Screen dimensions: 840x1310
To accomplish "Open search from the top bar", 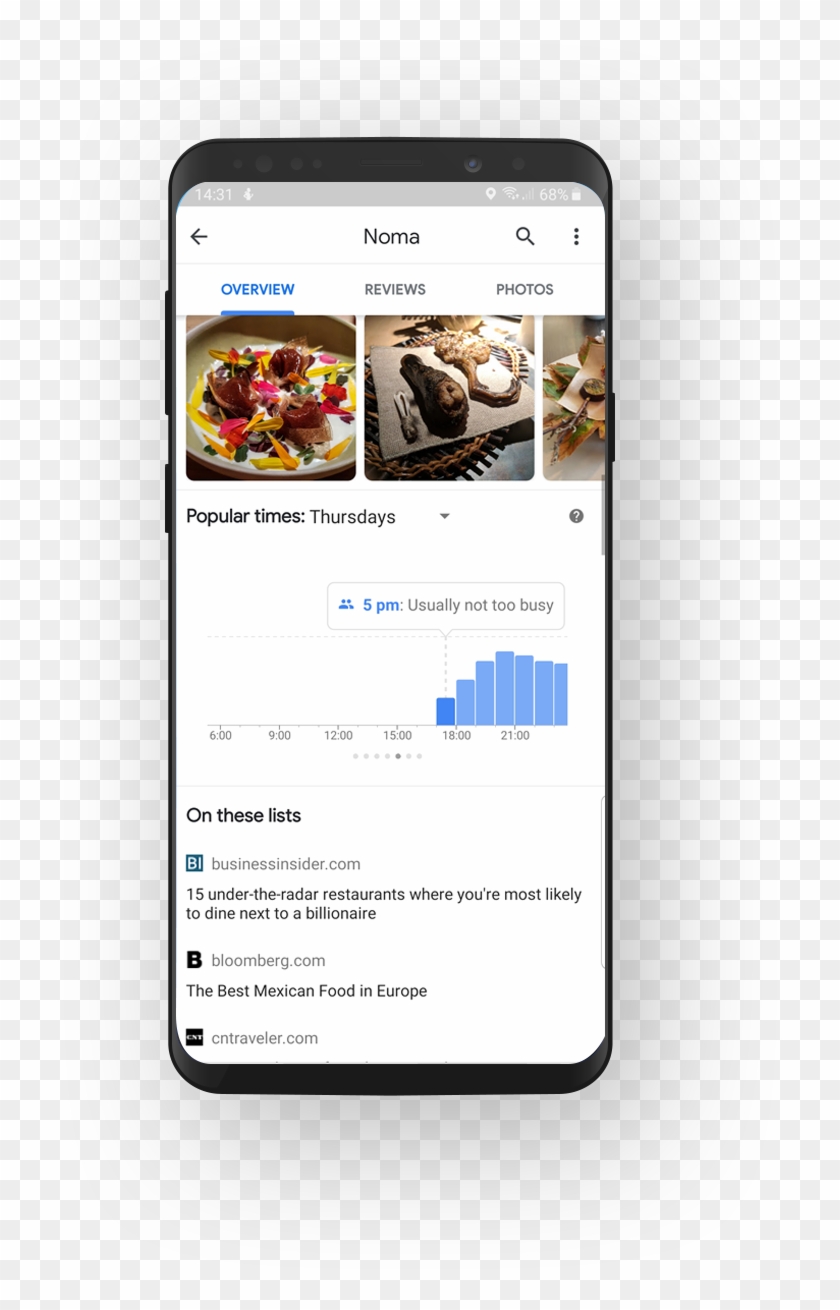I will [525, 236].
